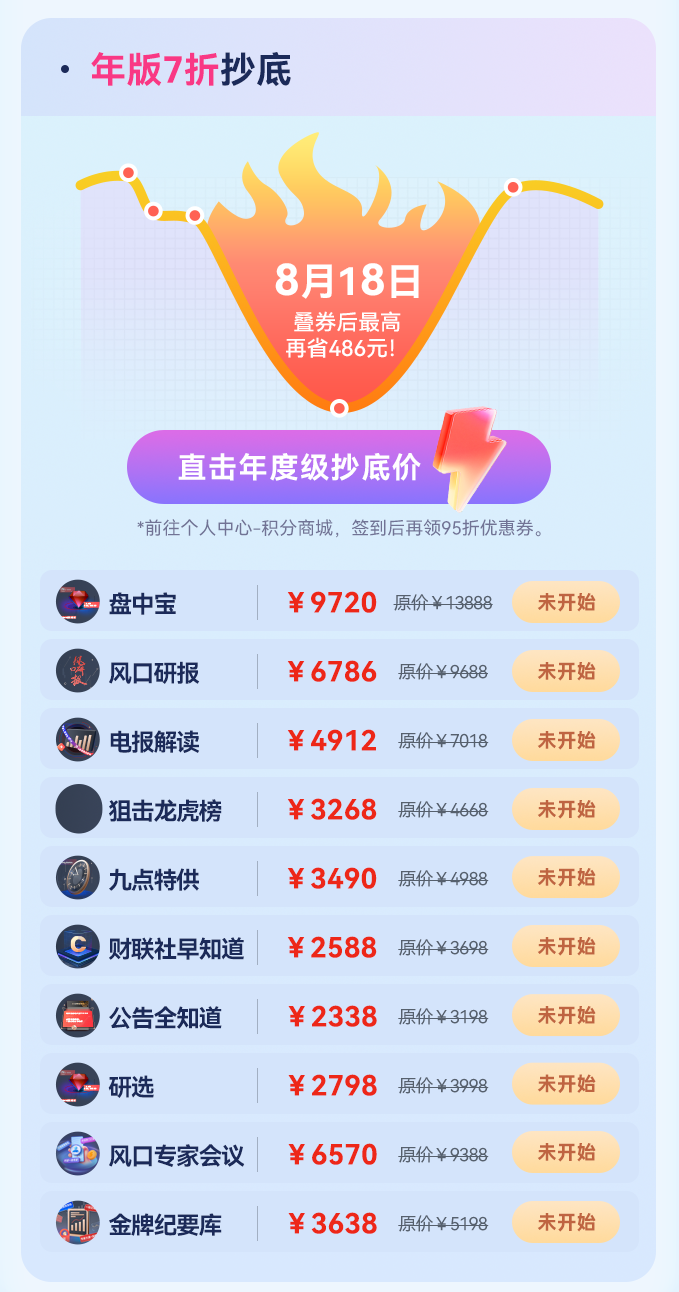Viewport: 679px width, 1292px height.
Task: Tap 未开始 button for 金牌纪要库
Action: click(x=566, y=1222)
